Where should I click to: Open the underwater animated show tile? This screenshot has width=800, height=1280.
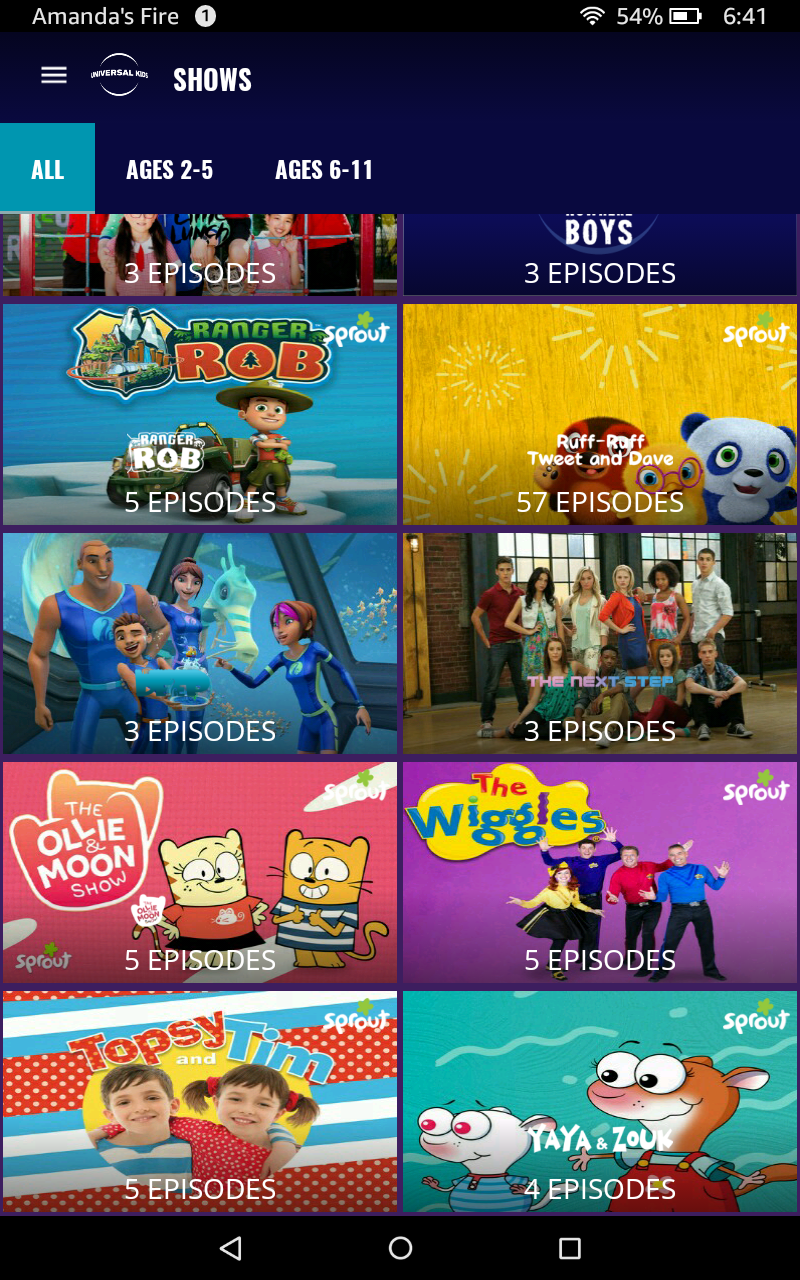(200, 643)
